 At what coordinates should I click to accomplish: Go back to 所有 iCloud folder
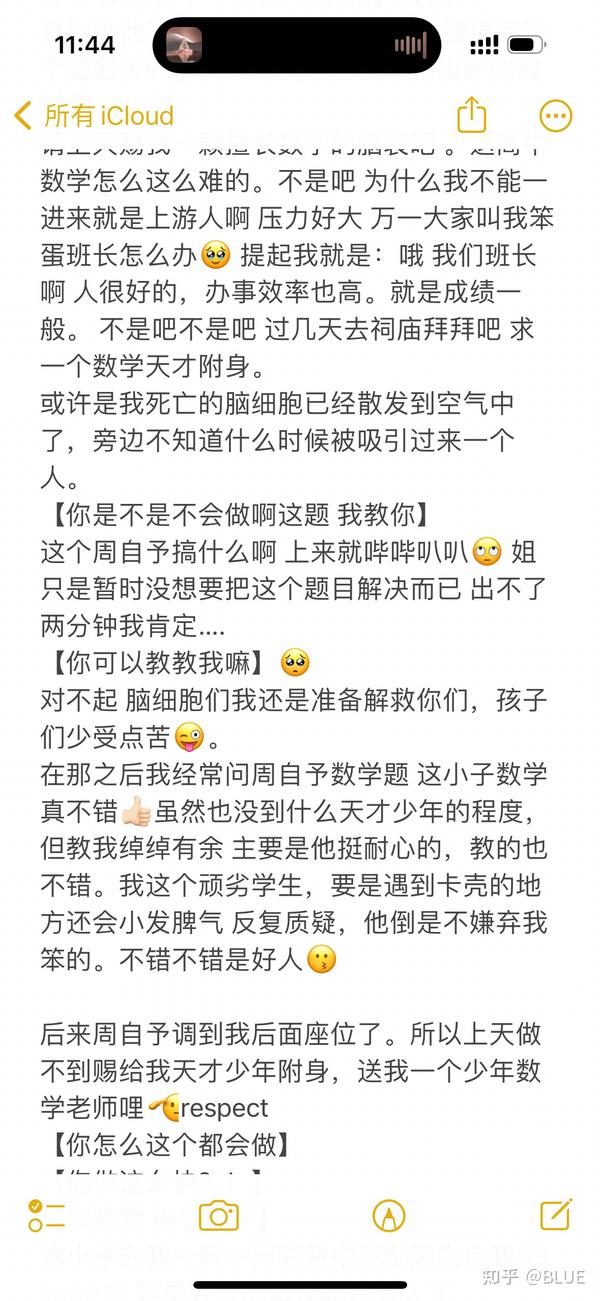[x=94, y=115]
